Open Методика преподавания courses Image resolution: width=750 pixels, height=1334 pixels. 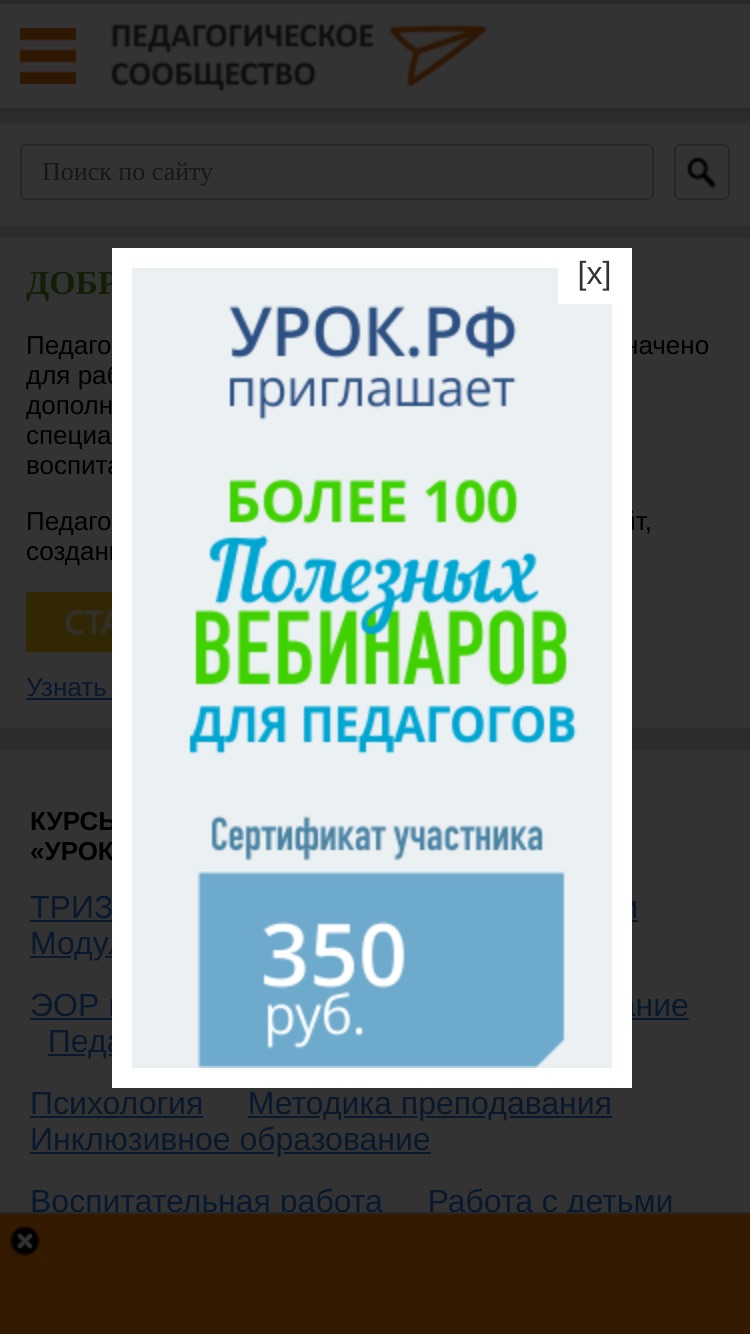[430, 1104]
